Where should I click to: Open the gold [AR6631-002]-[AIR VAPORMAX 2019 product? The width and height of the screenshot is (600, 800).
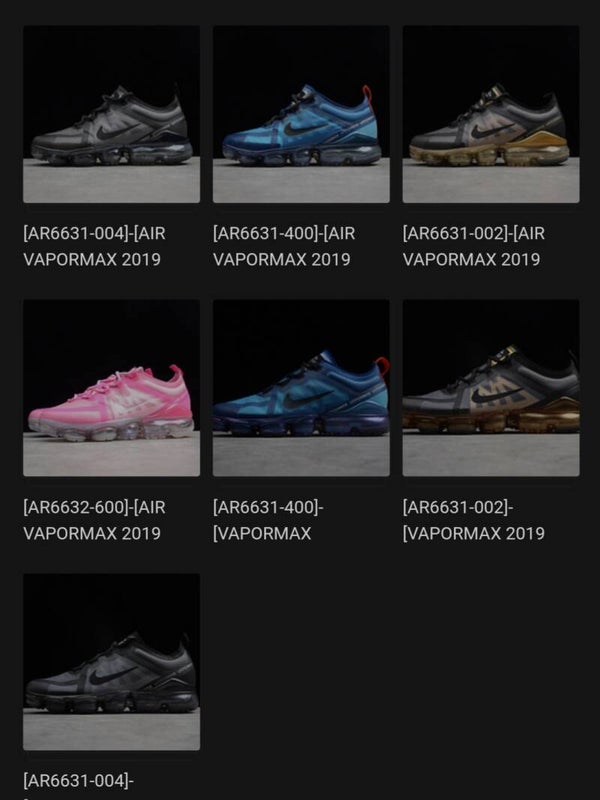[x=490, y=115]
